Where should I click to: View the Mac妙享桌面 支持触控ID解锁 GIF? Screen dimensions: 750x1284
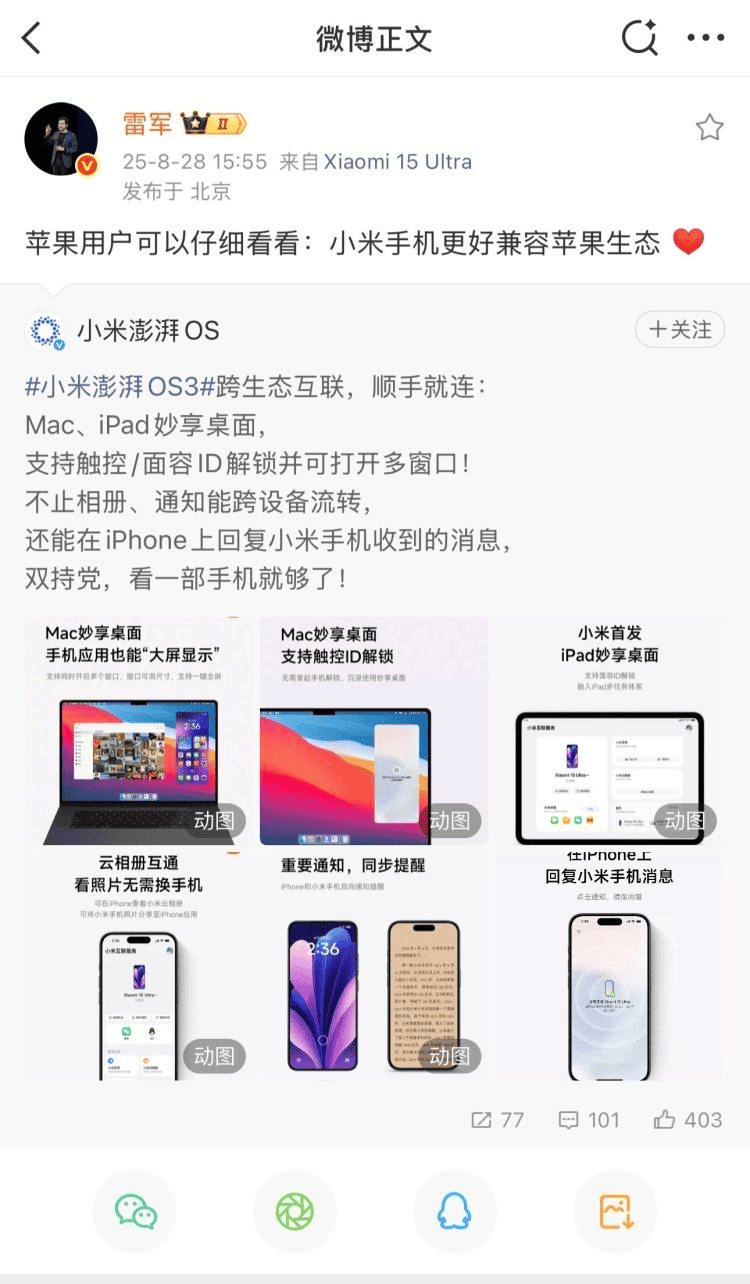(374, 731)
